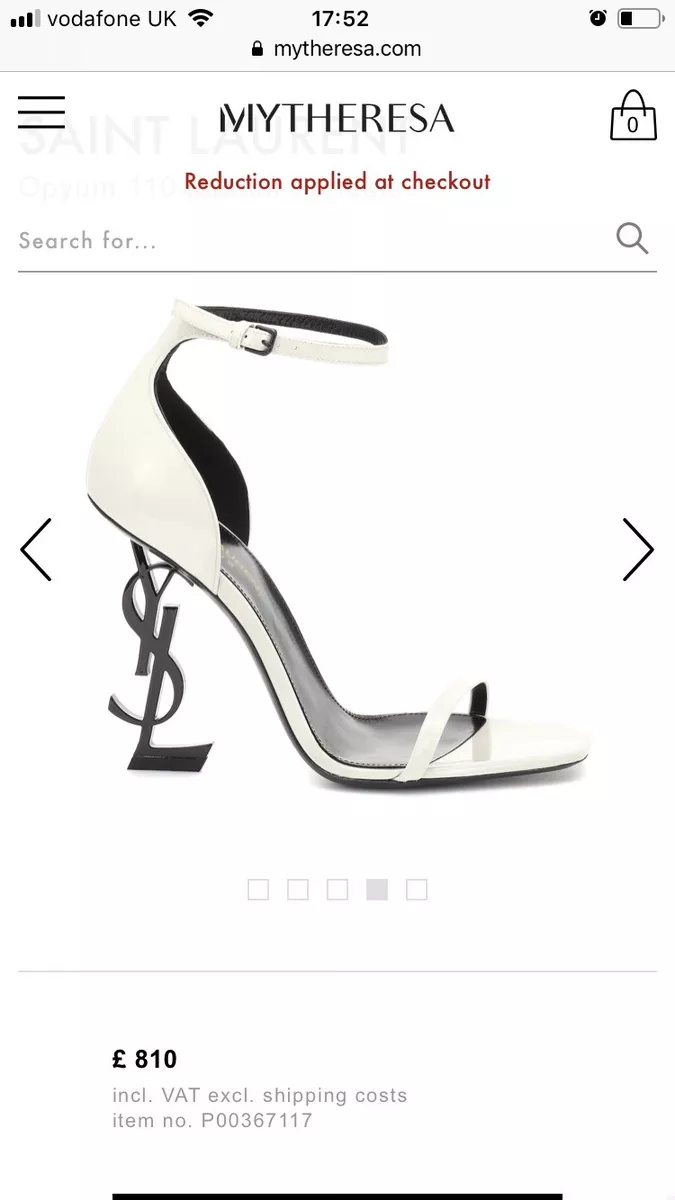Tap the mytheresa.com address bar
Image resolution: width=675 pixels, height=1200 pixels.
(337, 48)
